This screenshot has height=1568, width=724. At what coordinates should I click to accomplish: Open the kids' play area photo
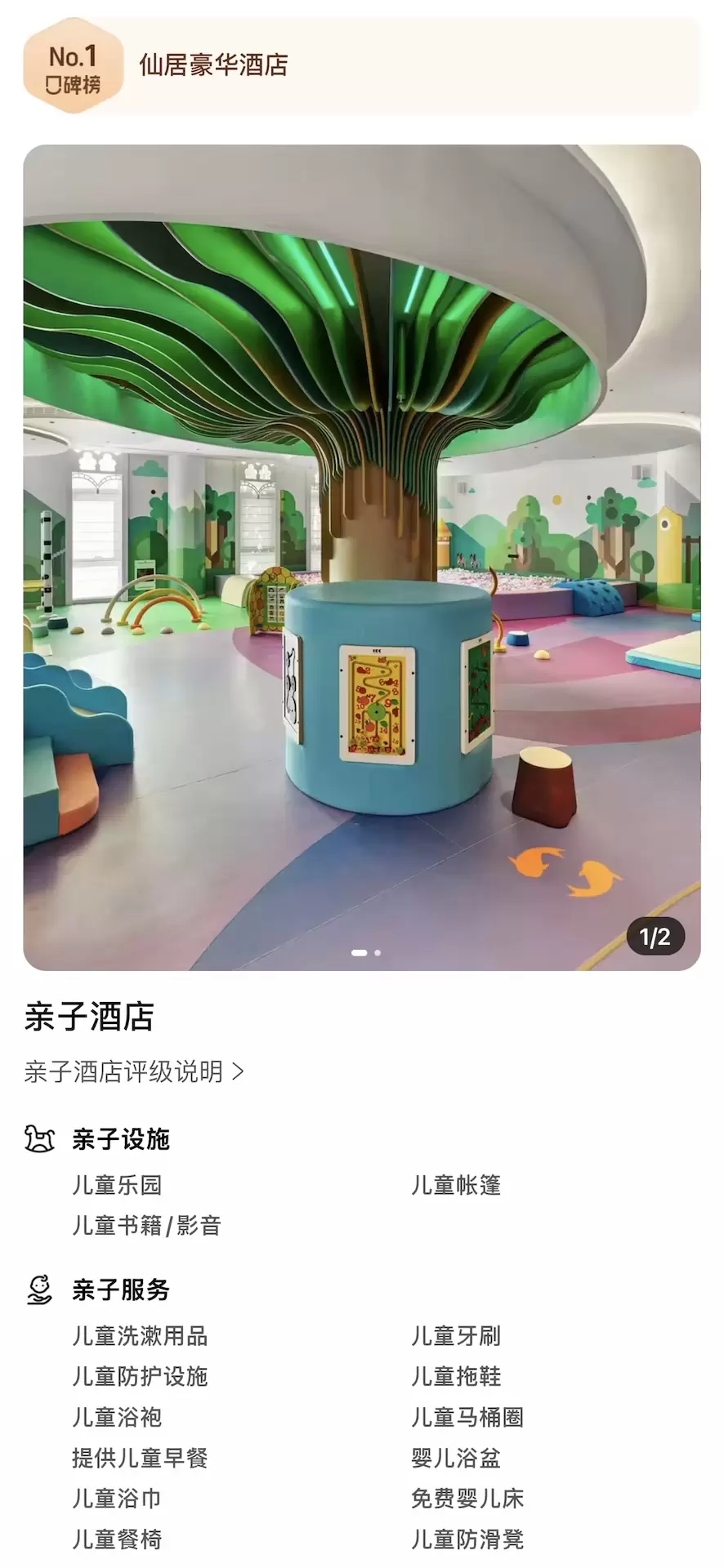pyautogui.click(x=361, y=557)
